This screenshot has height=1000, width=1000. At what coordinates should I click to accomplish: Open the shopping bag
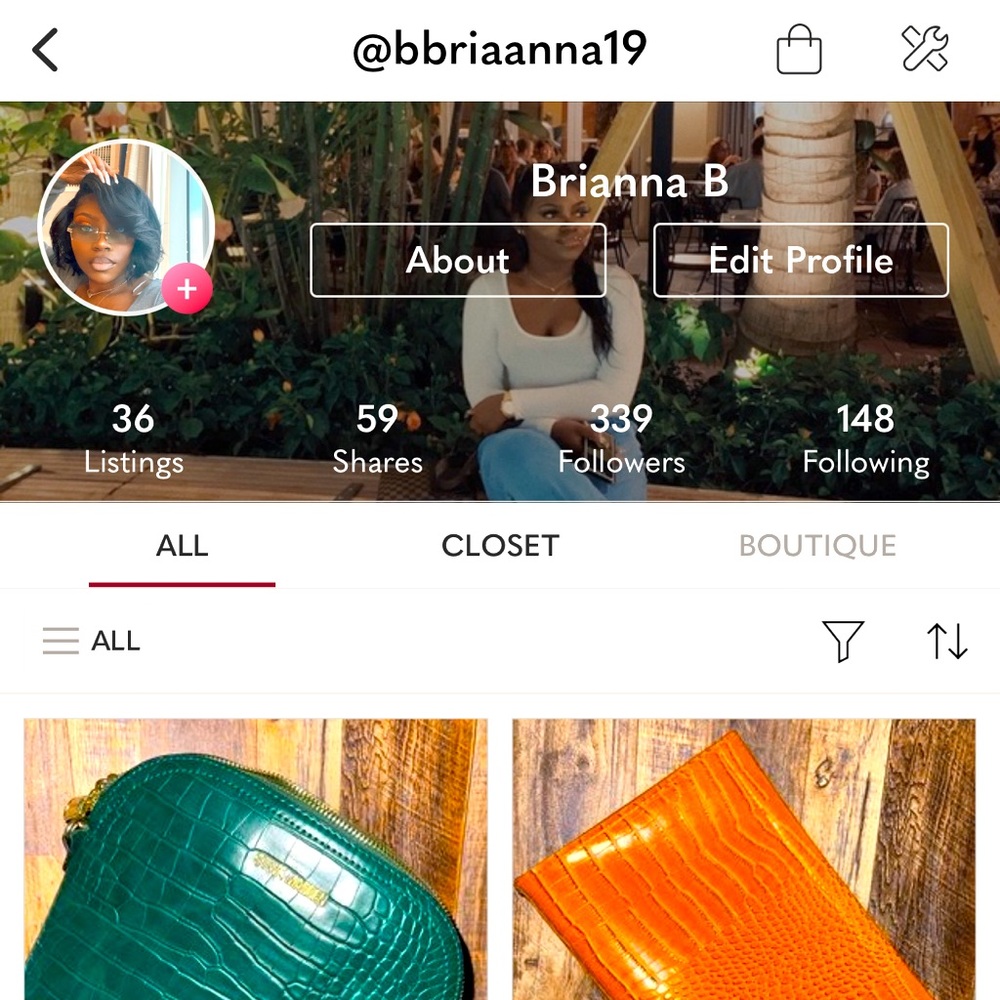[x=799, y=50]
